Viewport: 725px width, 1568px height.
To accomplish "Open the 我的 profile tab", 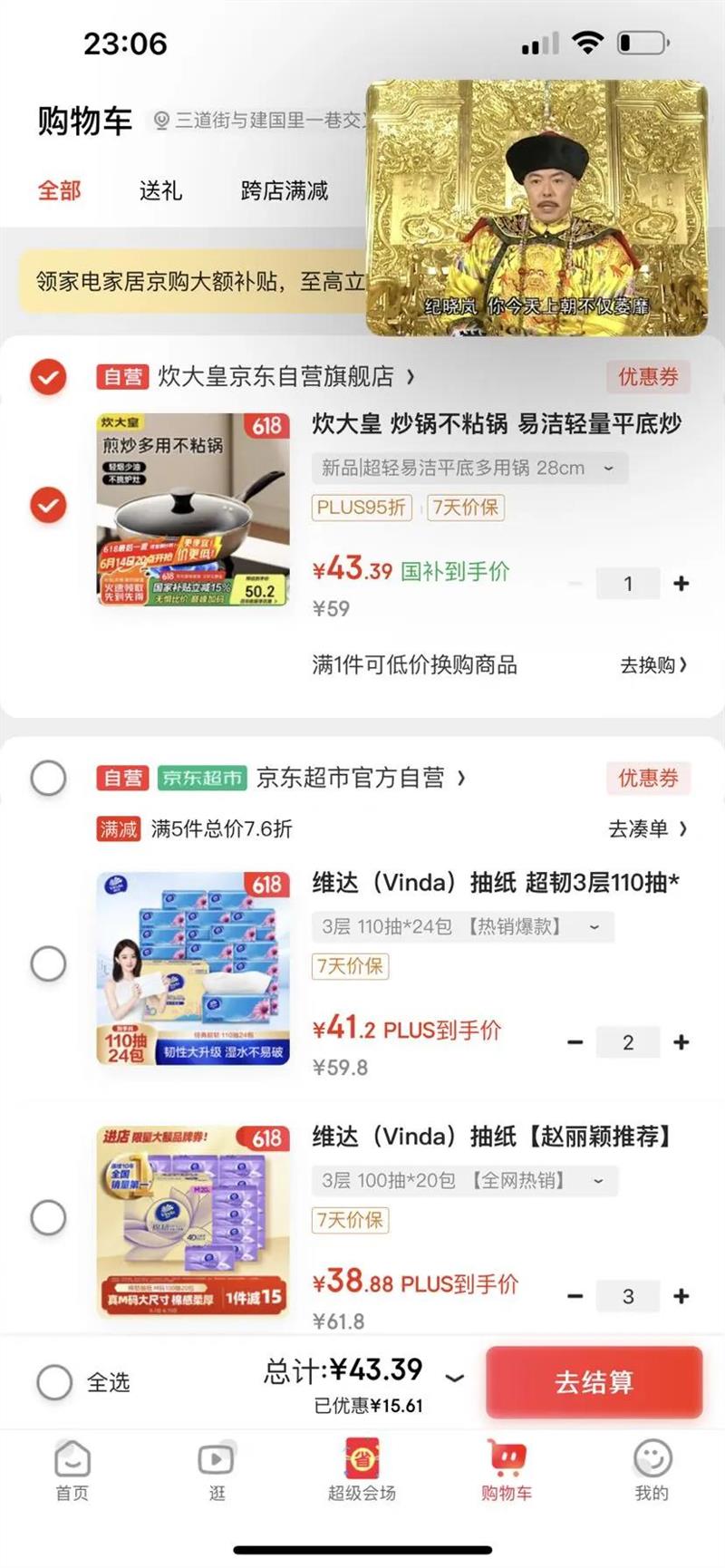I will (x=652, y=1471).
